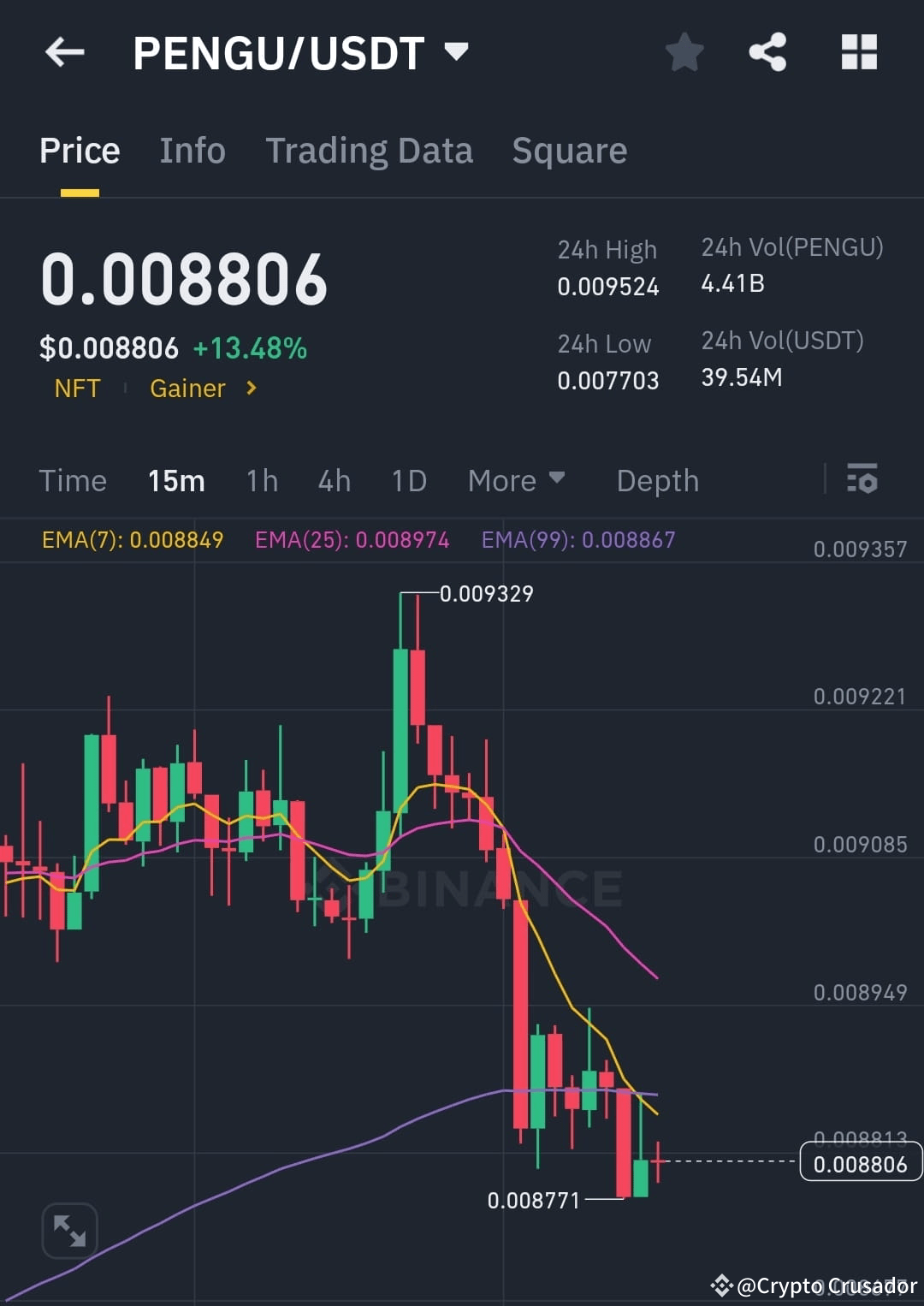This screenshot has width=924, height=1306.
Task: Switch to the Trading Data tab
Action: pos(370,150)
